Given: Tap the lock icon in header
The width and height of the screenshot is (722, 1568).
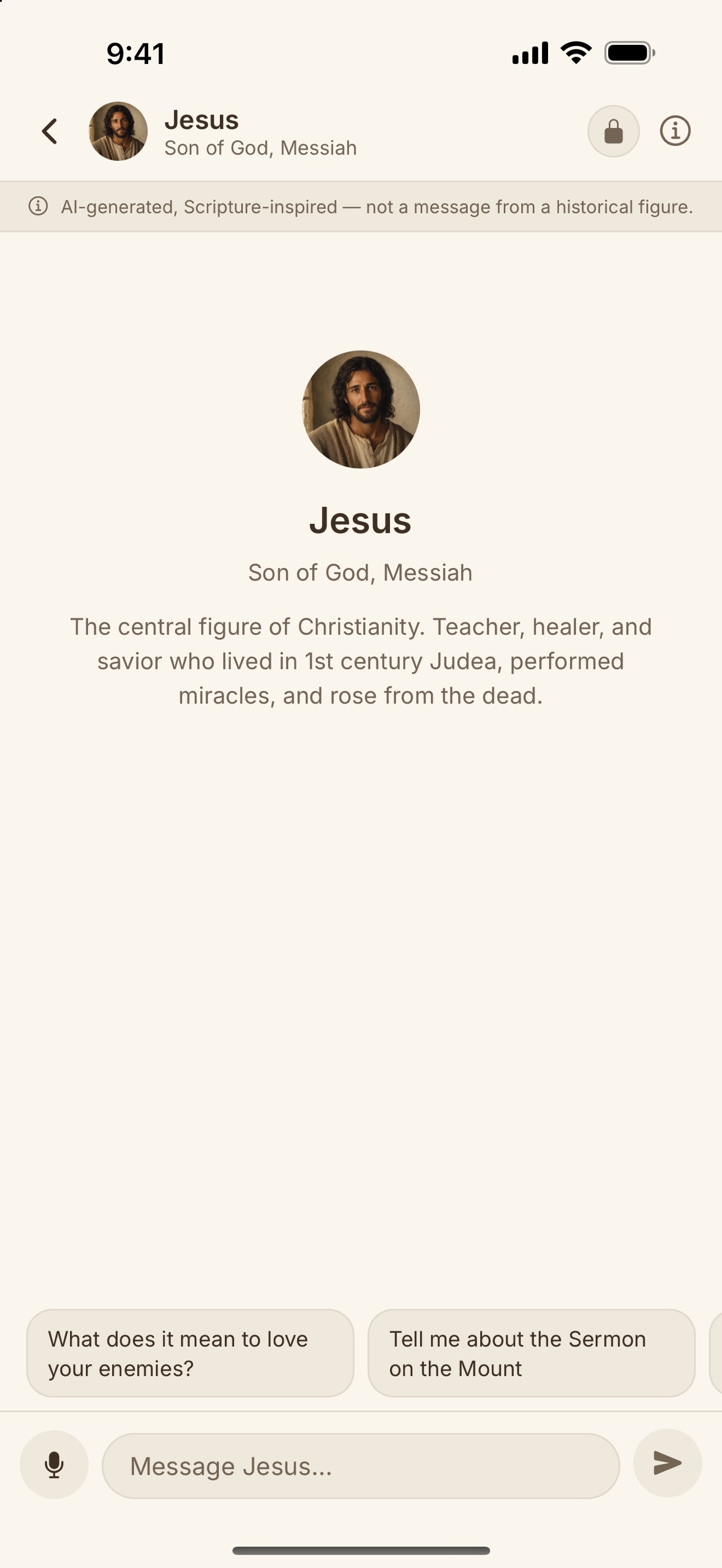Looking at the screenshot, I should point(613,131).
